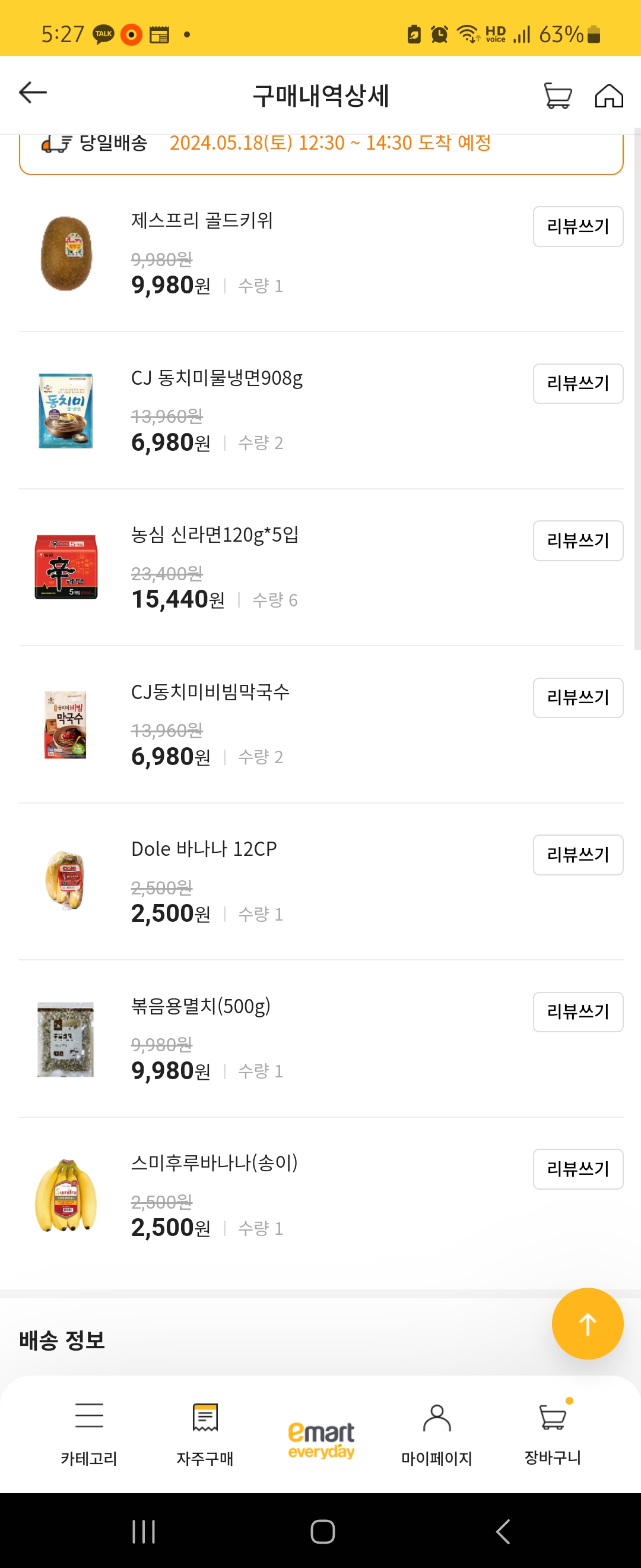The width and height of the screenshot is (641, 1568).
Task: Jump to top with the orange arrow button
Action: pos(588,1323)
